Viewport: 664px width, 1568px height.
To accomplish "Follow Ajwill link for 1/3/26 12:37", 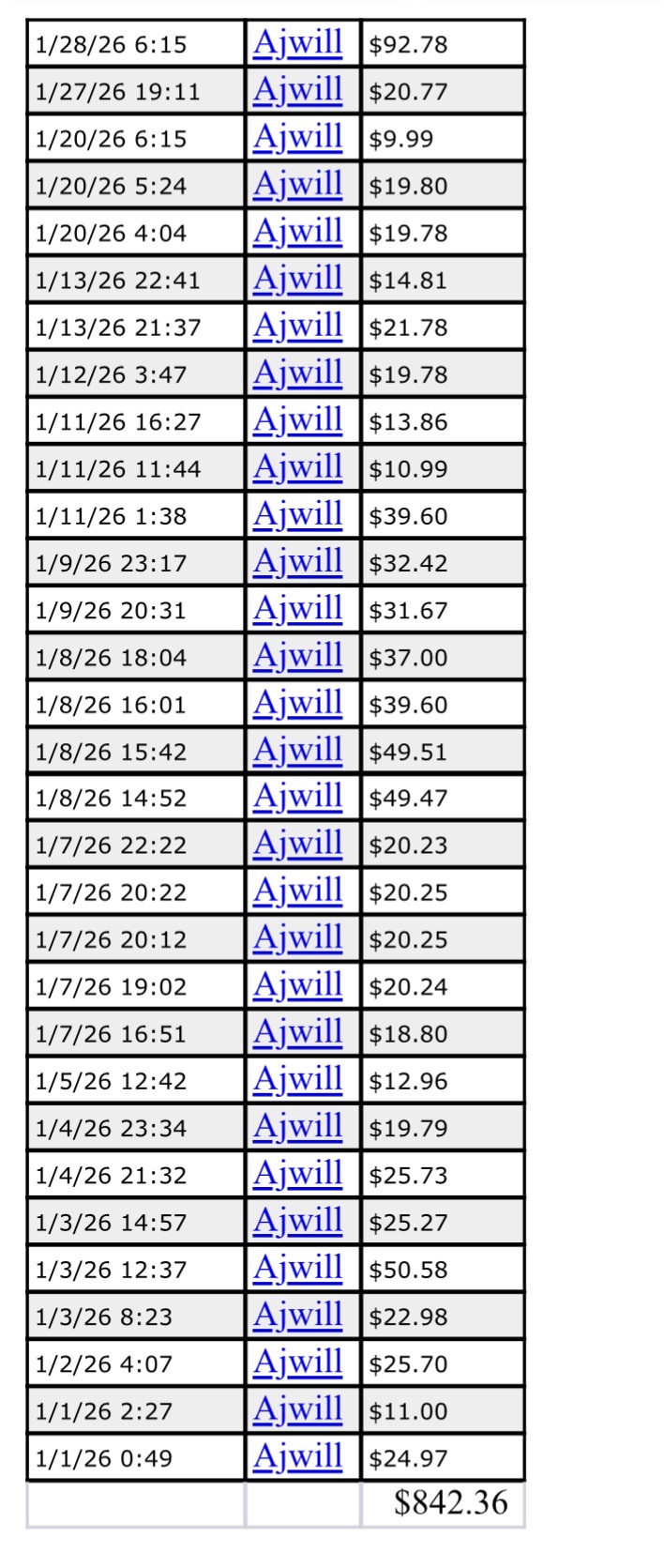I will 298,1268.
